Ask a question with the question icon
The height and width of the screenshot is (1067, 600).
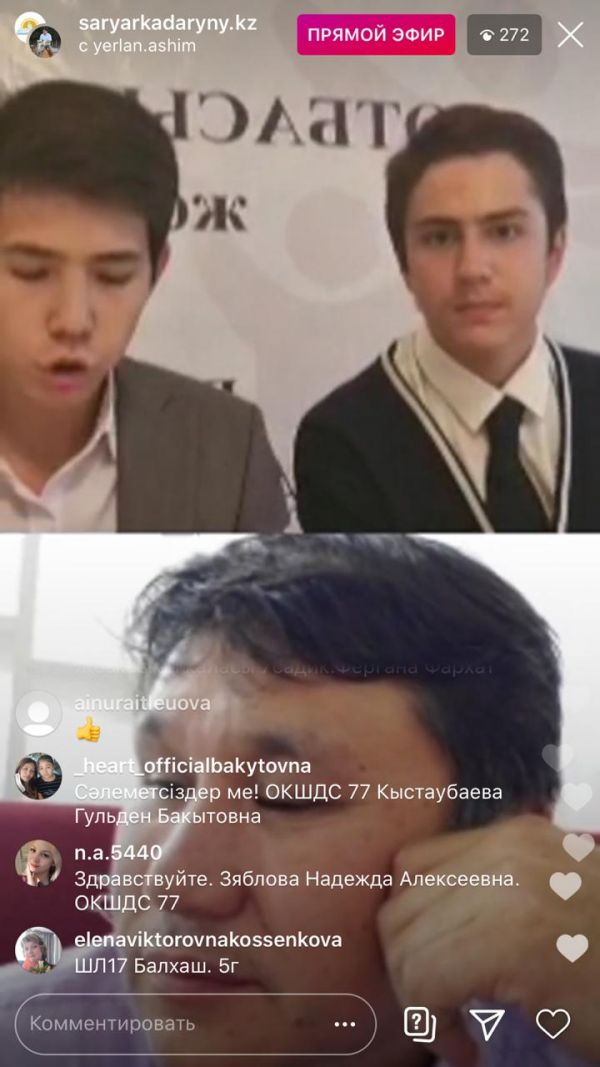pos(419,1023)
